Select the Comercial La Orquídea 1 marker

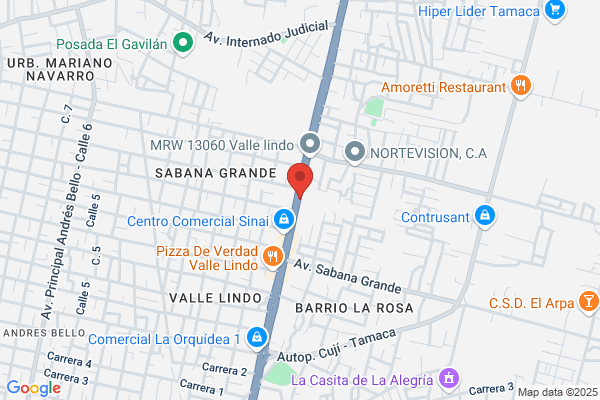pyautogui.click(x=257, y=338)
